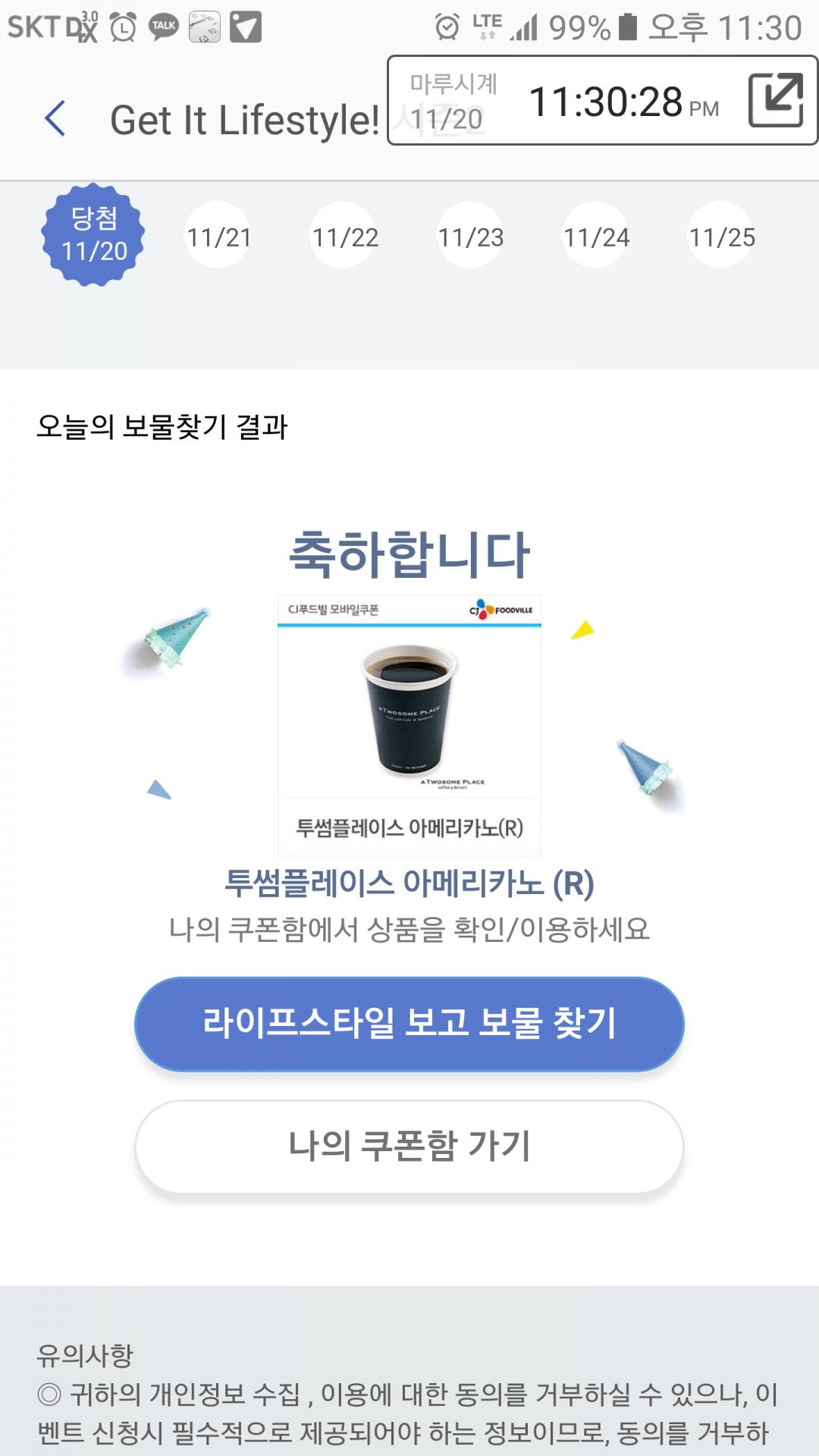
Task: Go back from Get It Lifestyle page
Action: point(55,119)
